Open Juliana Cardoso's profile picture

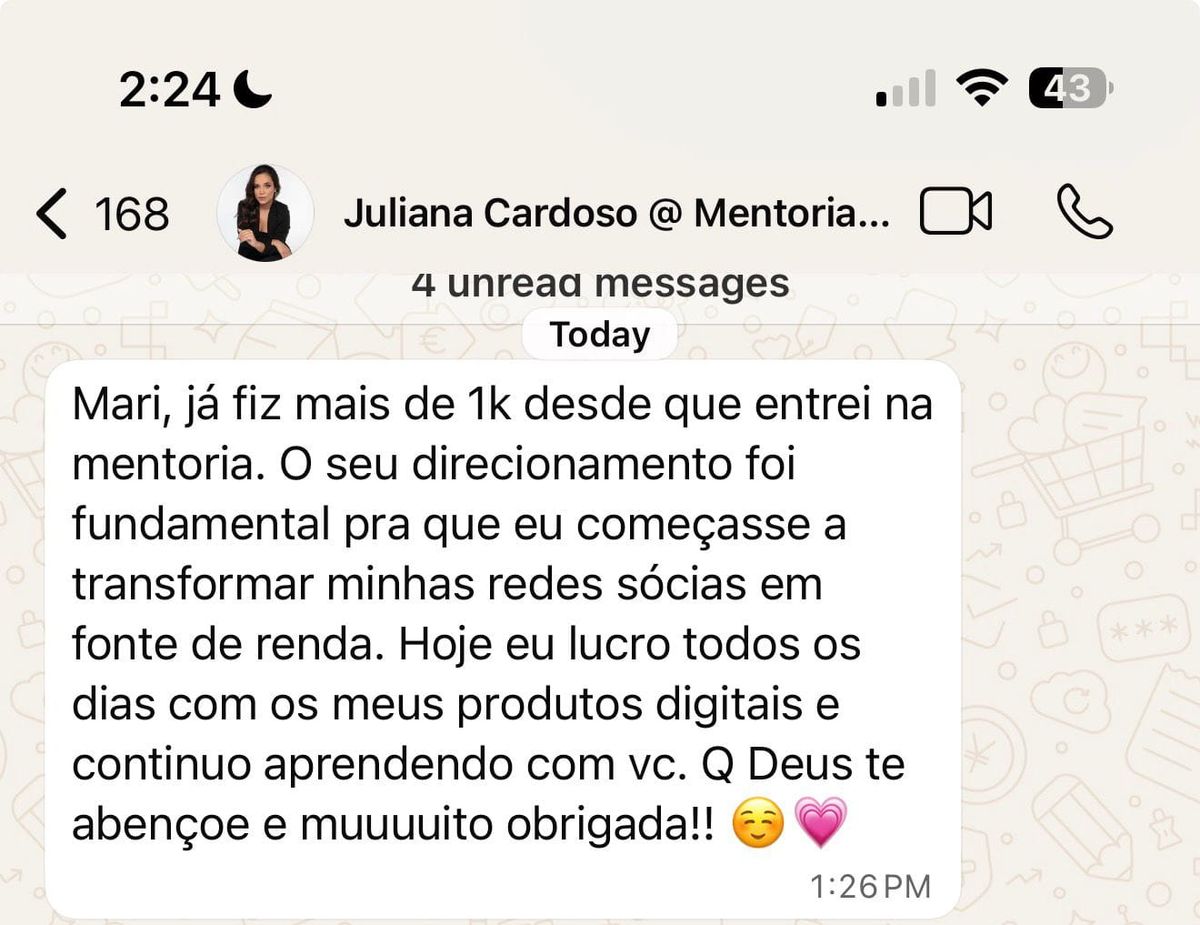[265, 213]
